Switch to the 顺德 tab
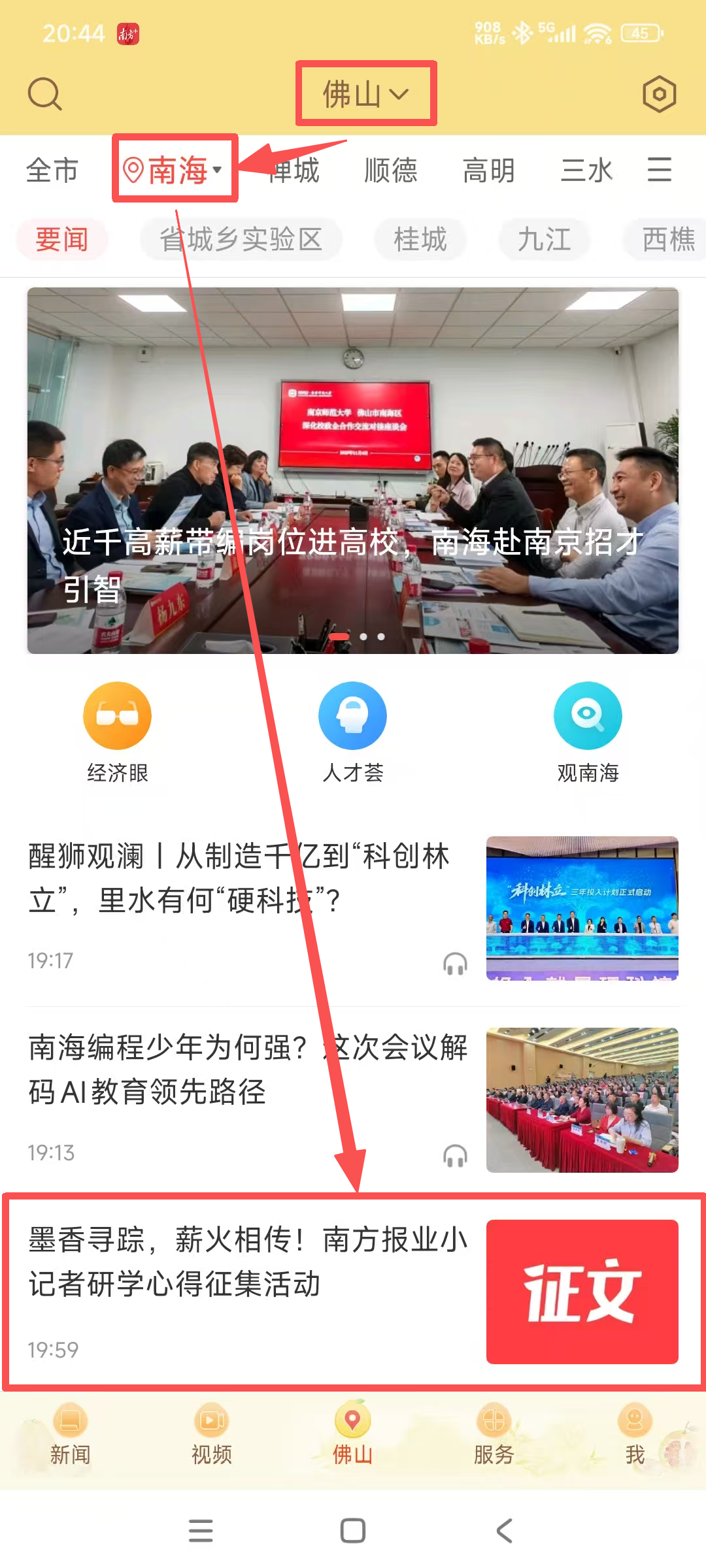This screenshot has width=706, height=1568. (390, 171)
